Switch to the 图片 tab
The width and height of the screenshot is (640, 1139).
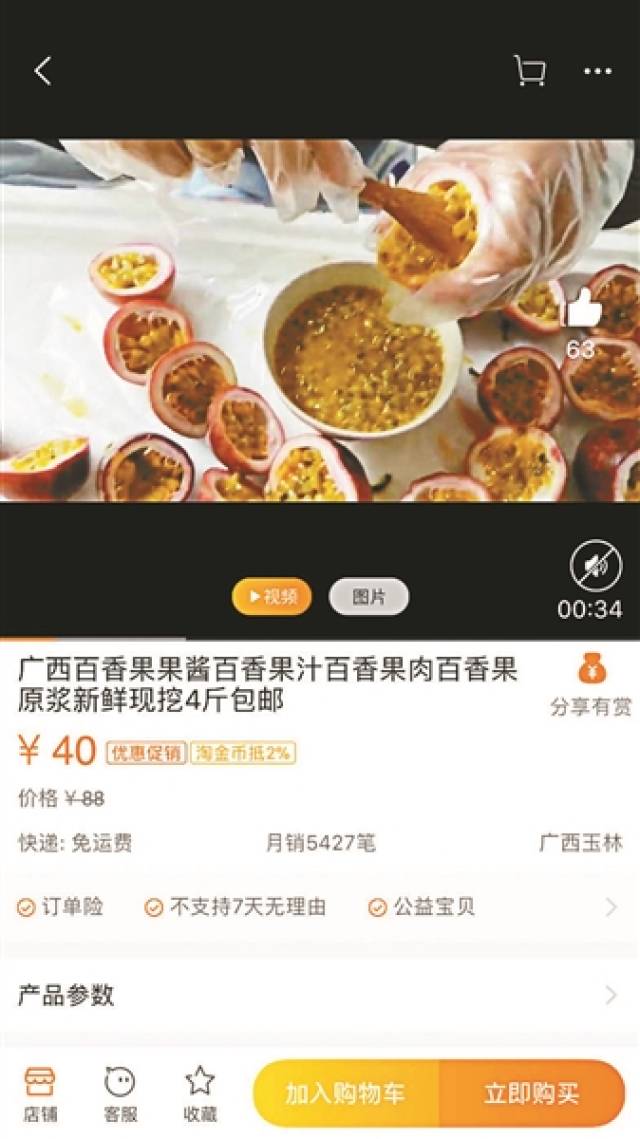point(368,597)
